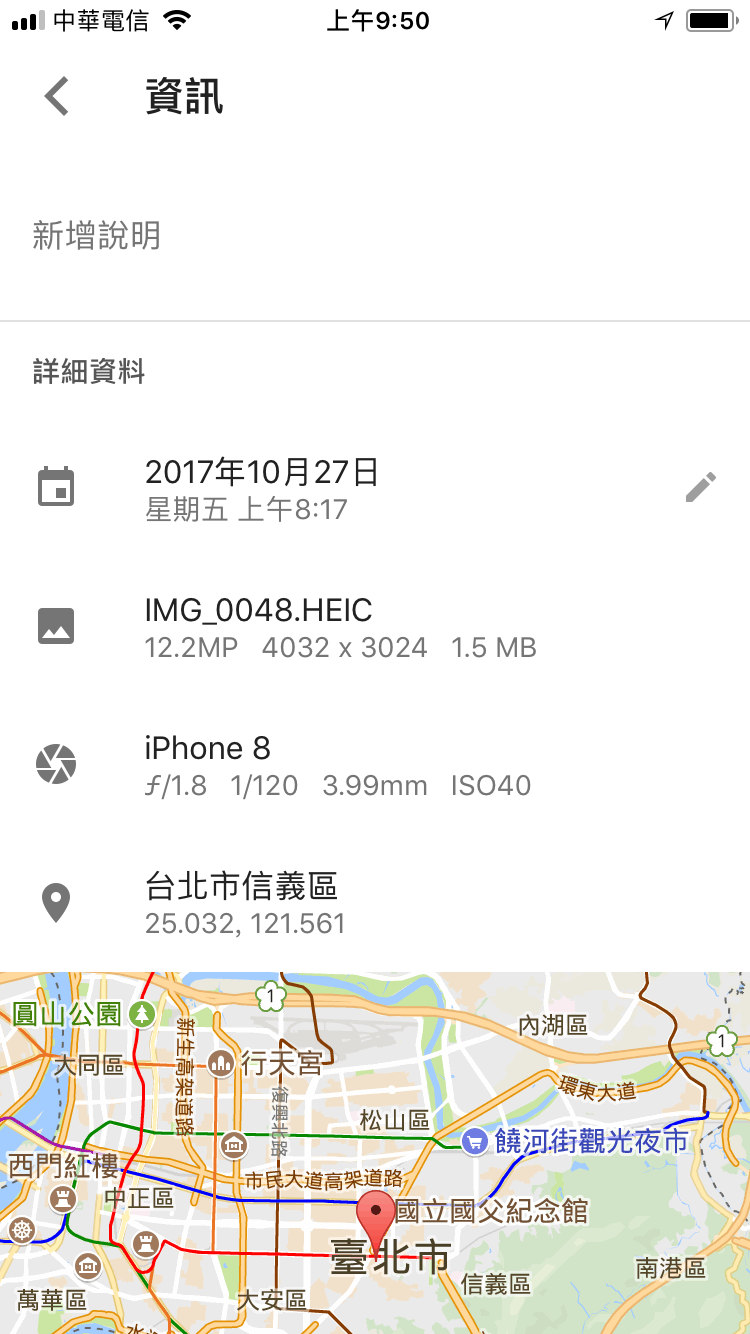Tap the 新增說明 description field
750x1334 pixels.
pos(375,237)
